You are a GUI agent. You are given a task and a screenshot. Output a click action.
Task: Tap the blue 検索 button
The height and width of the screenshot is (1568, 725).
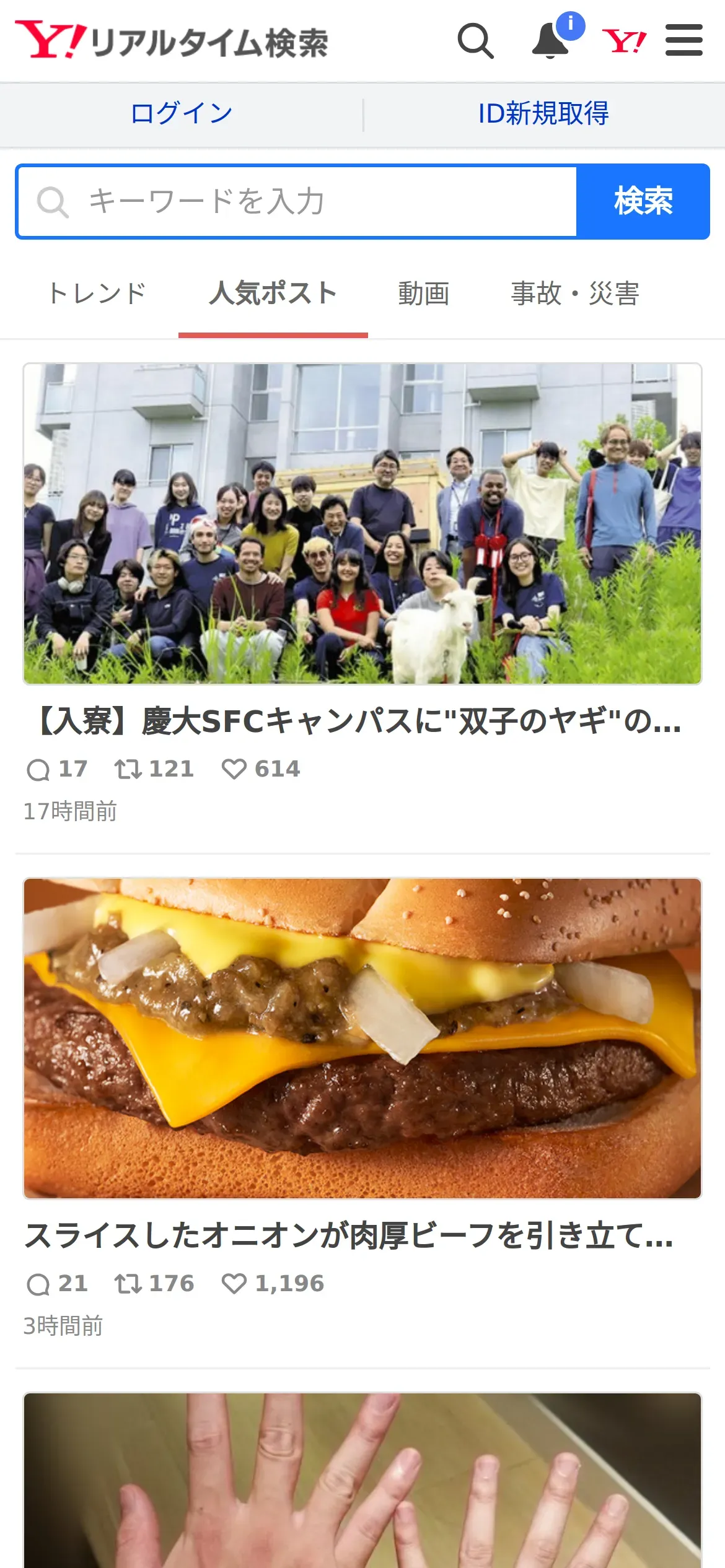pyautogui.click(x=643, y=202)
